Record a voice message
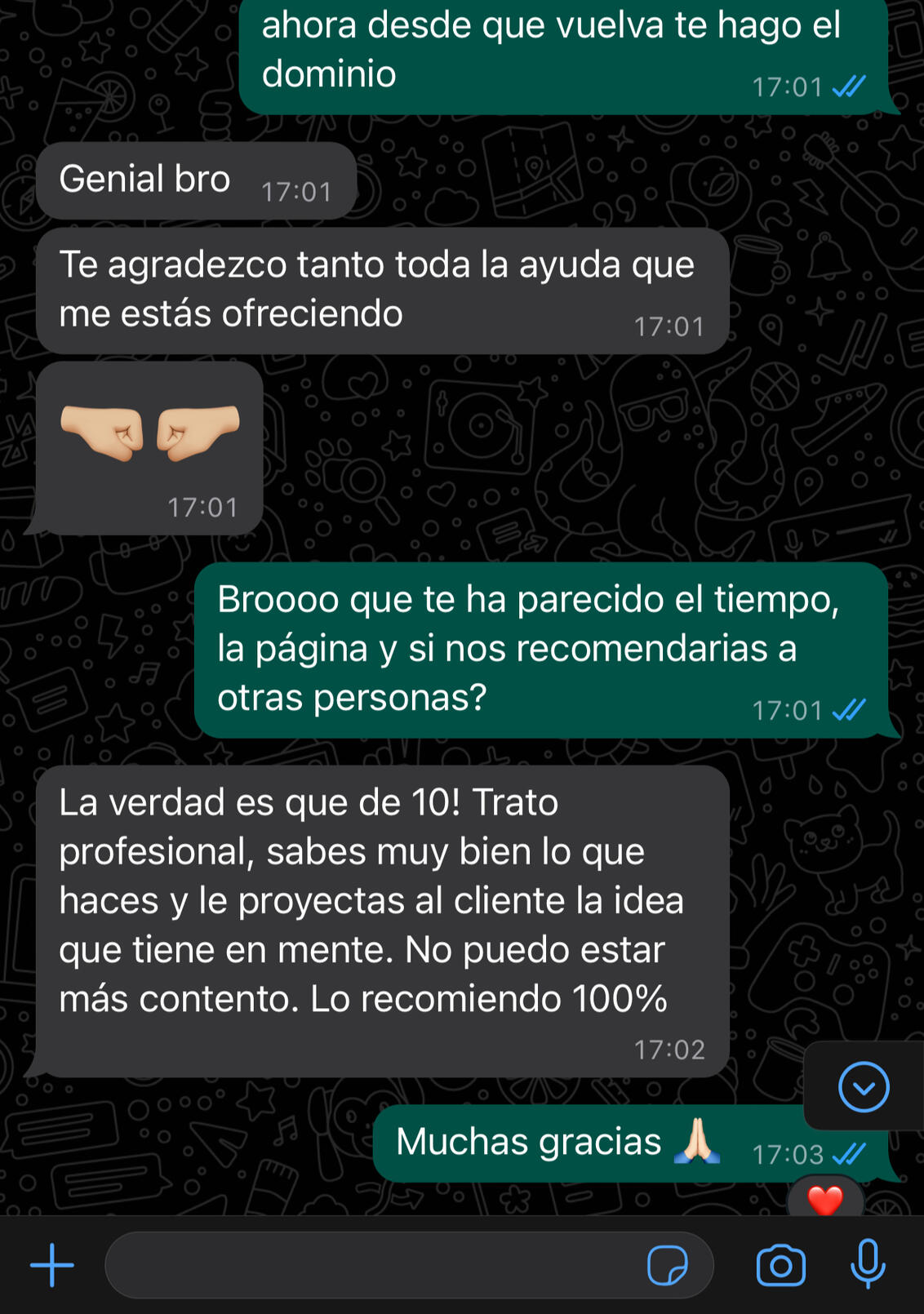The width and height of the screenshot is (924, 1314). [868, 1263]
